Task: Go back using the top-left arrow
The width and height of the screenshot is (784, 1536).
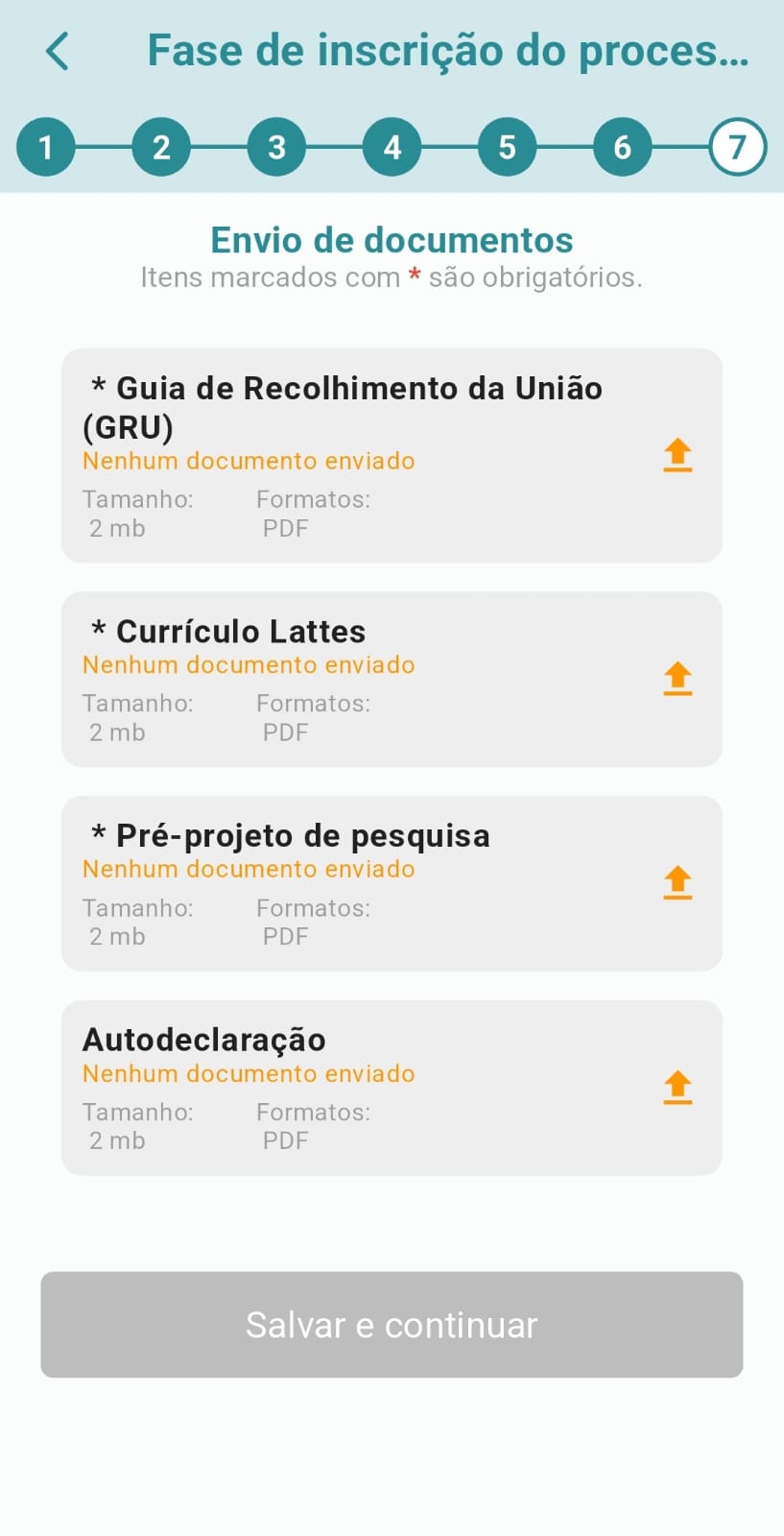Action: pos(58,51)
